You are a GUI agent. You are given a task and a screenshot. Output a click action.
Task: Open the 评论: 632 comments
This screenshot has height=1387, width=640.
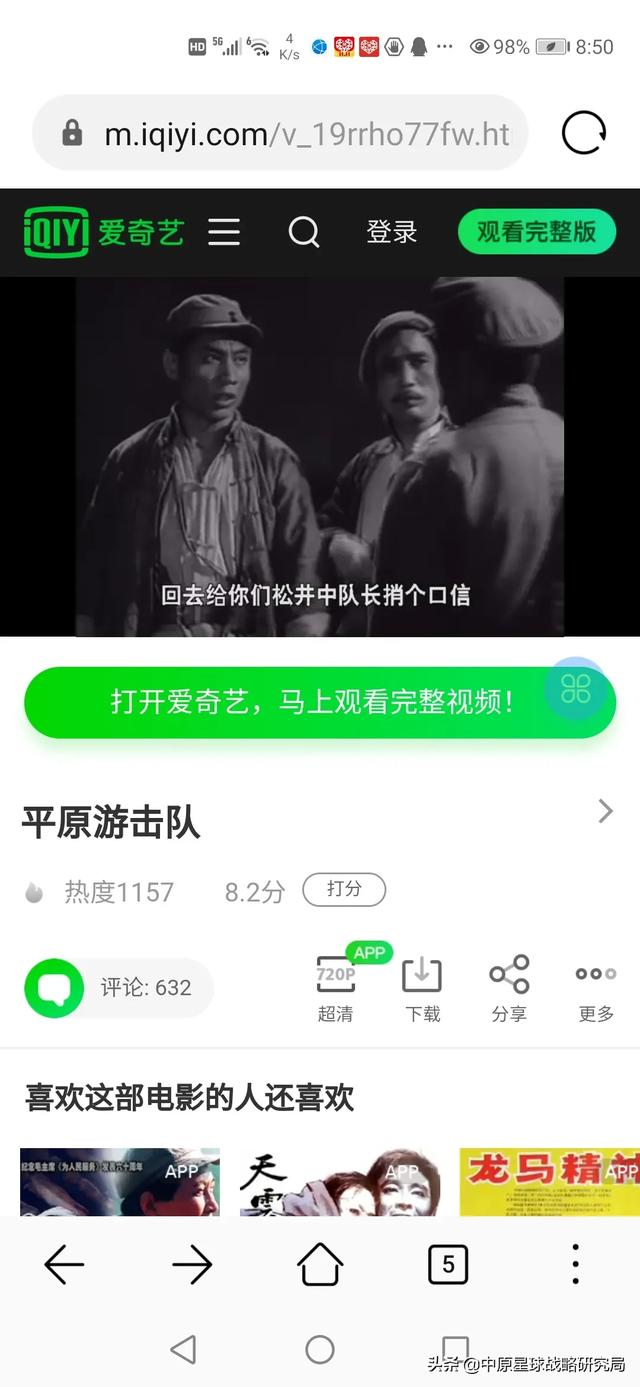(119, 988)
